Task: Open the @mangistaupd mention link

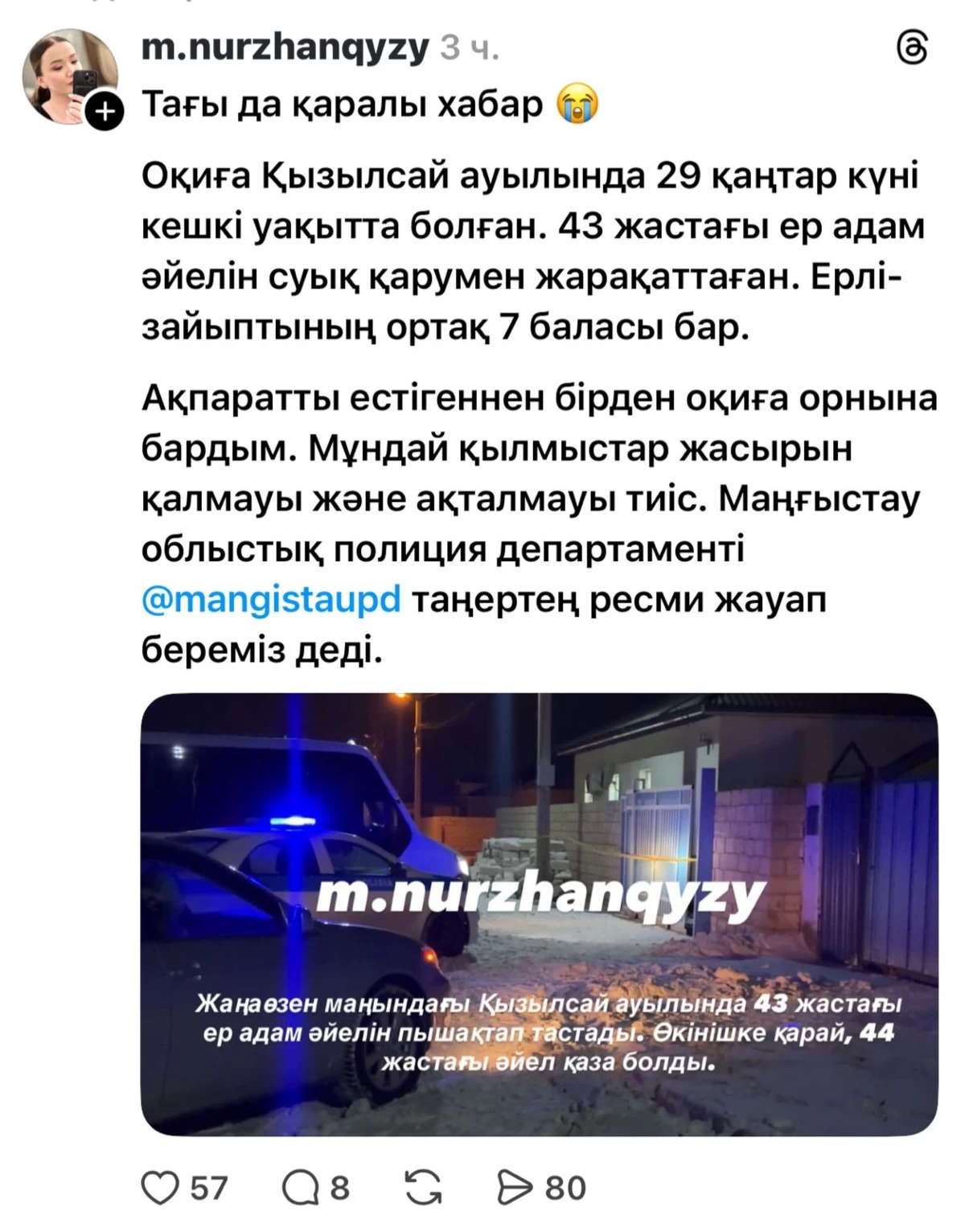Action: click(x=271, y=600)
